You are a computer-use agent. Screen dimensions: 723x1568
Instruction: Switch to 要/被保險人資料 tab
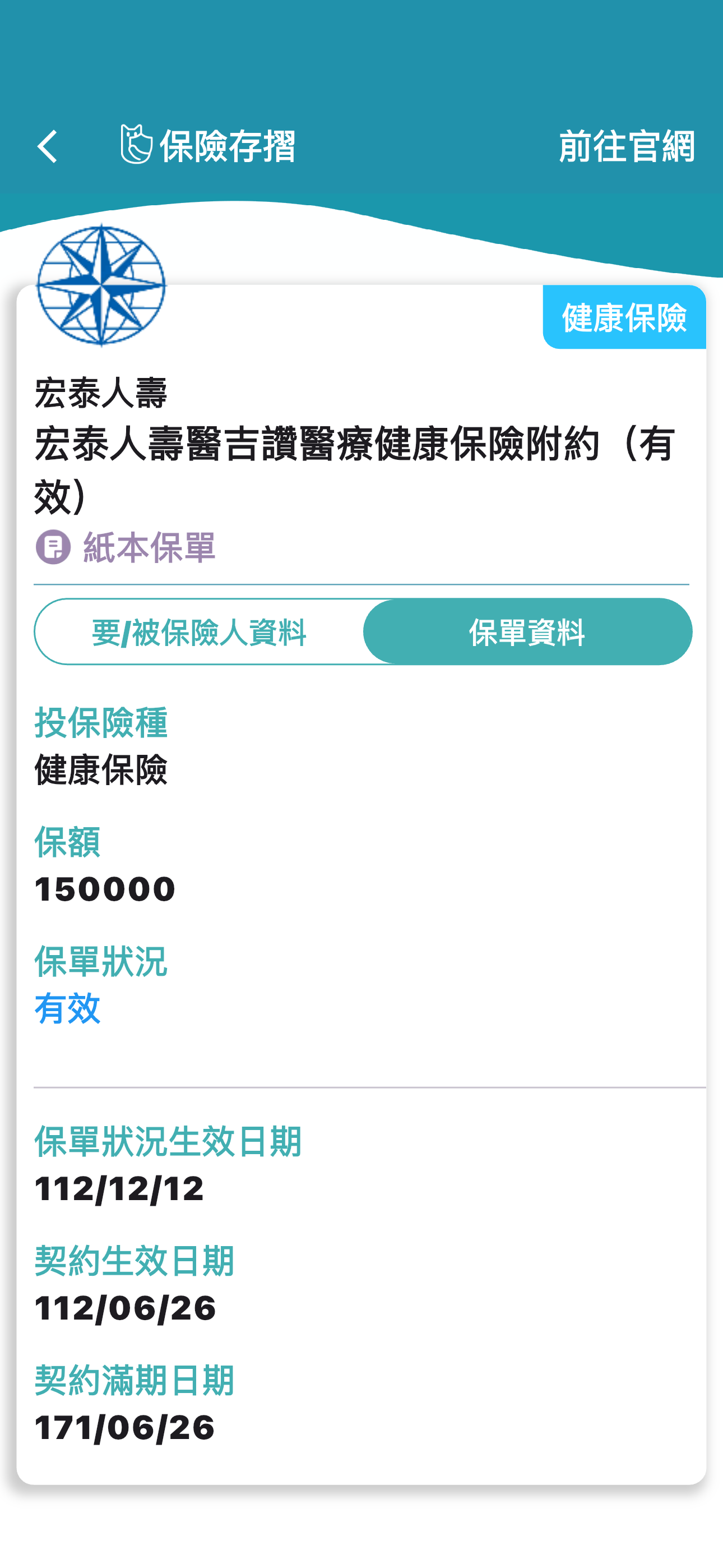coord(199,632)
